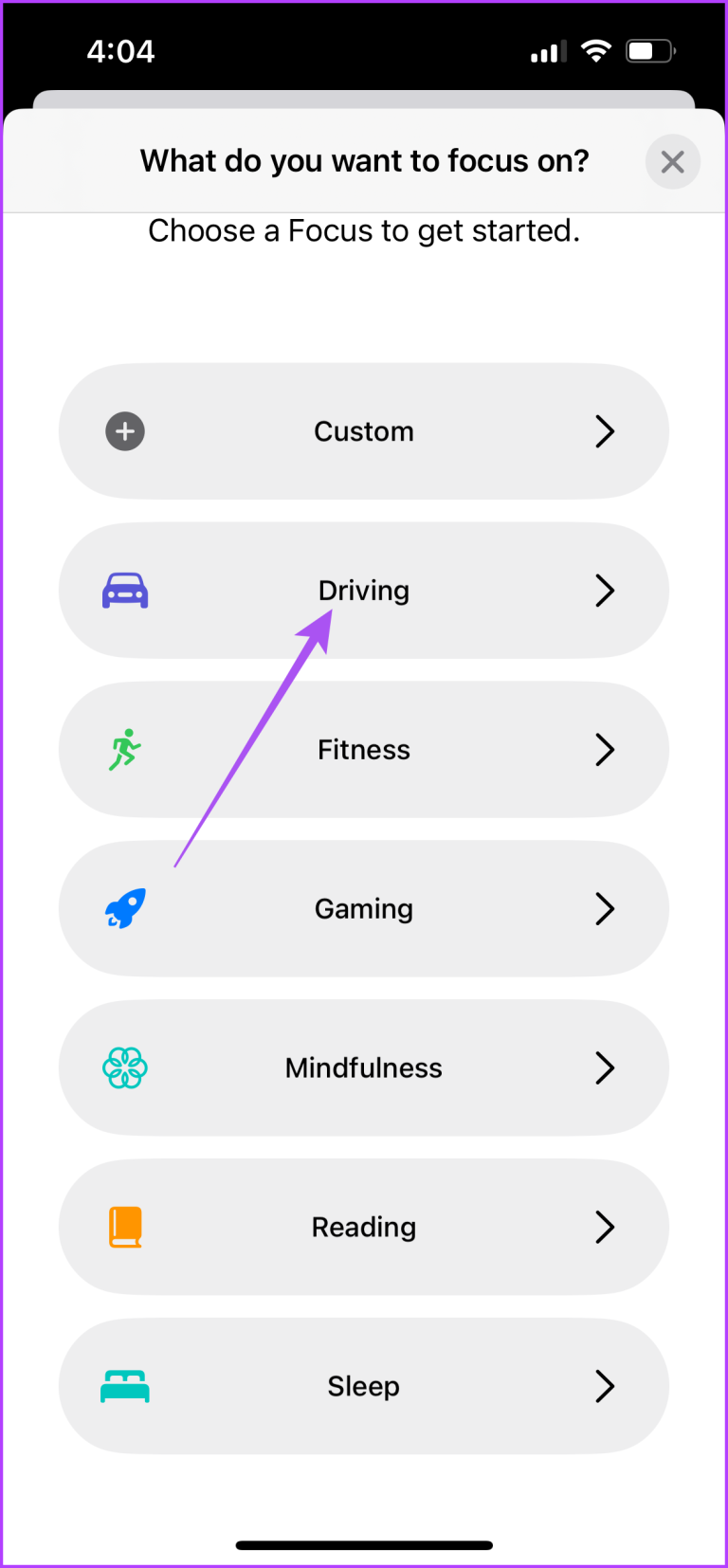Click the blue Gaming rocket icon
Image resolution: width=728 pixels, height=1568 pixels.
pos(124,908)
